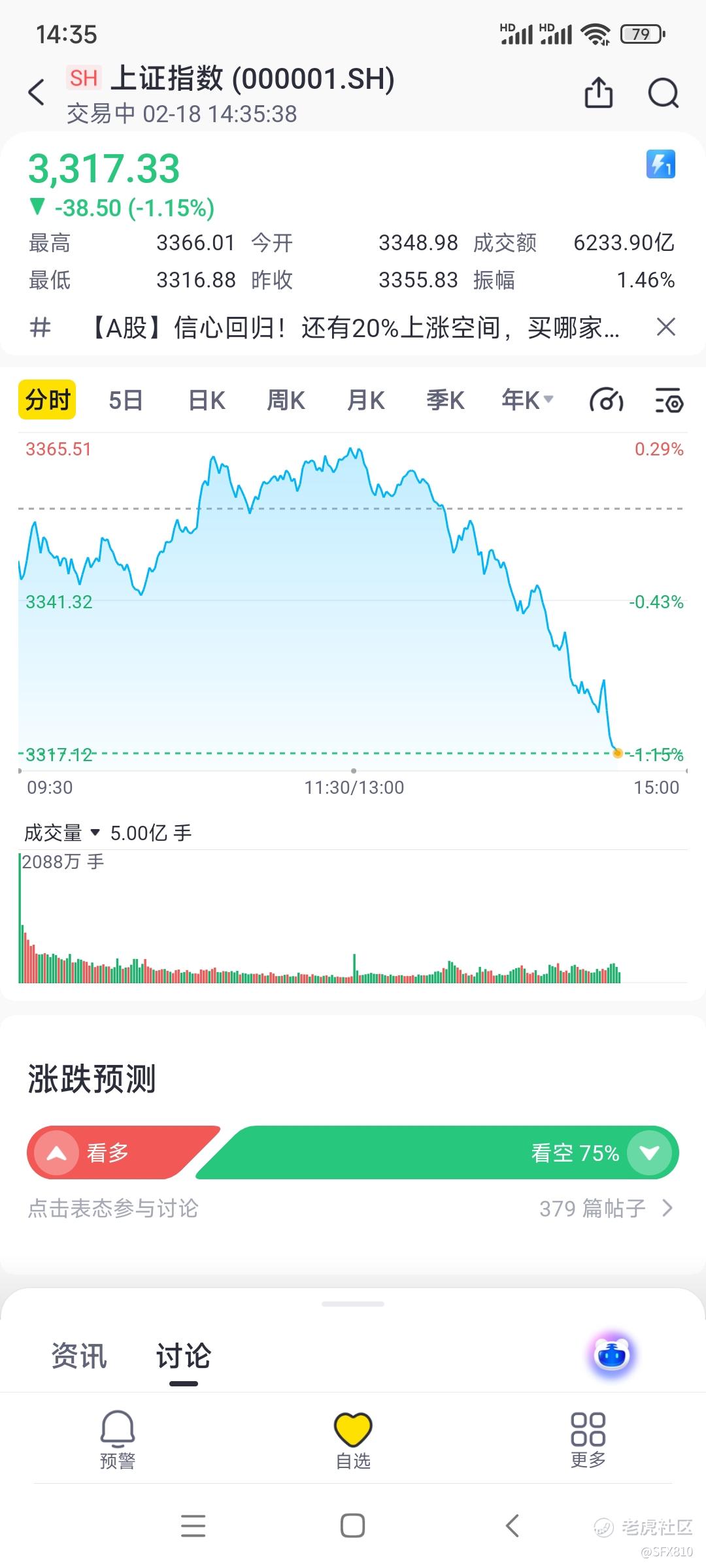Image resolution: width=706 pixels, height=1568 pixels.
Task: Open search with the magnifier icon
Action: tap(664, 92)
